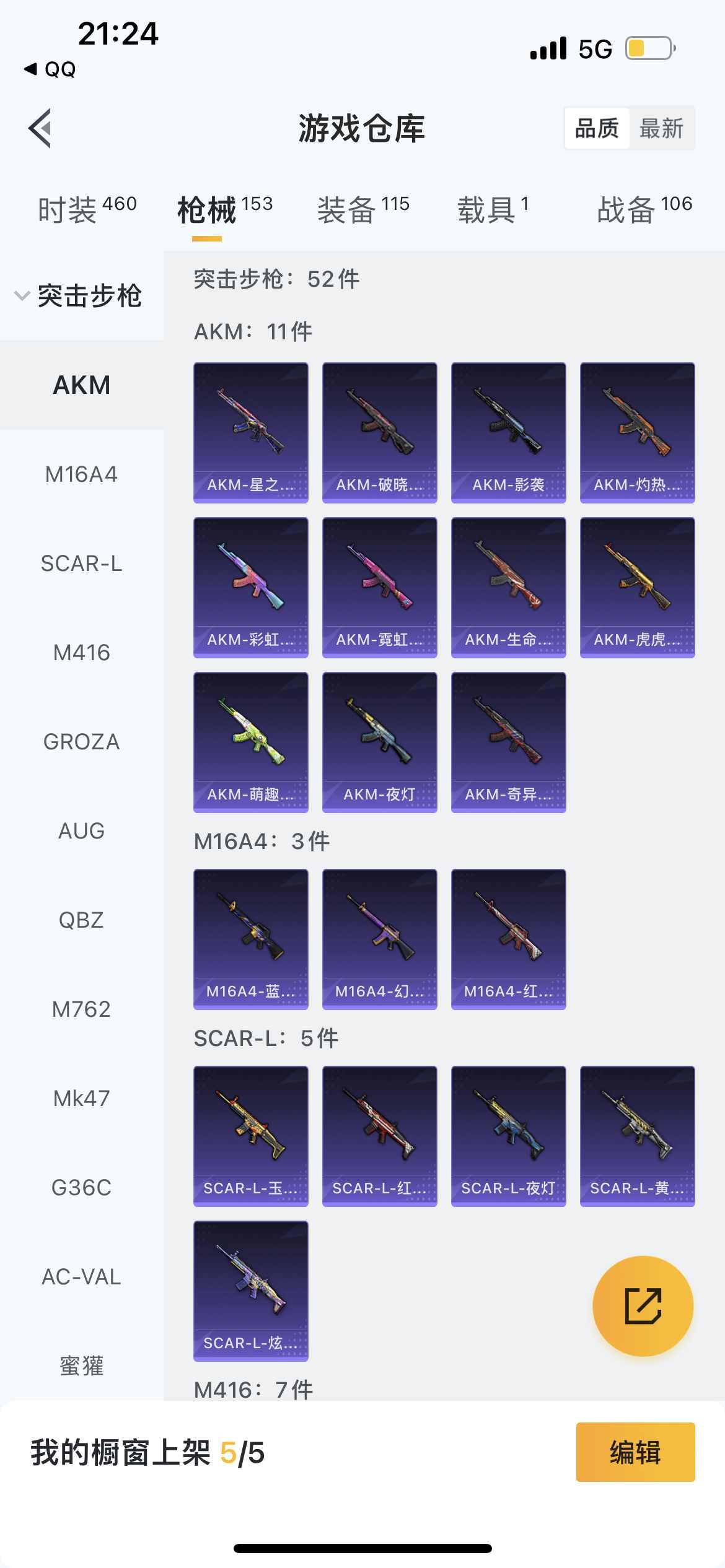Open the AKM-夜灯 skin

379,742
